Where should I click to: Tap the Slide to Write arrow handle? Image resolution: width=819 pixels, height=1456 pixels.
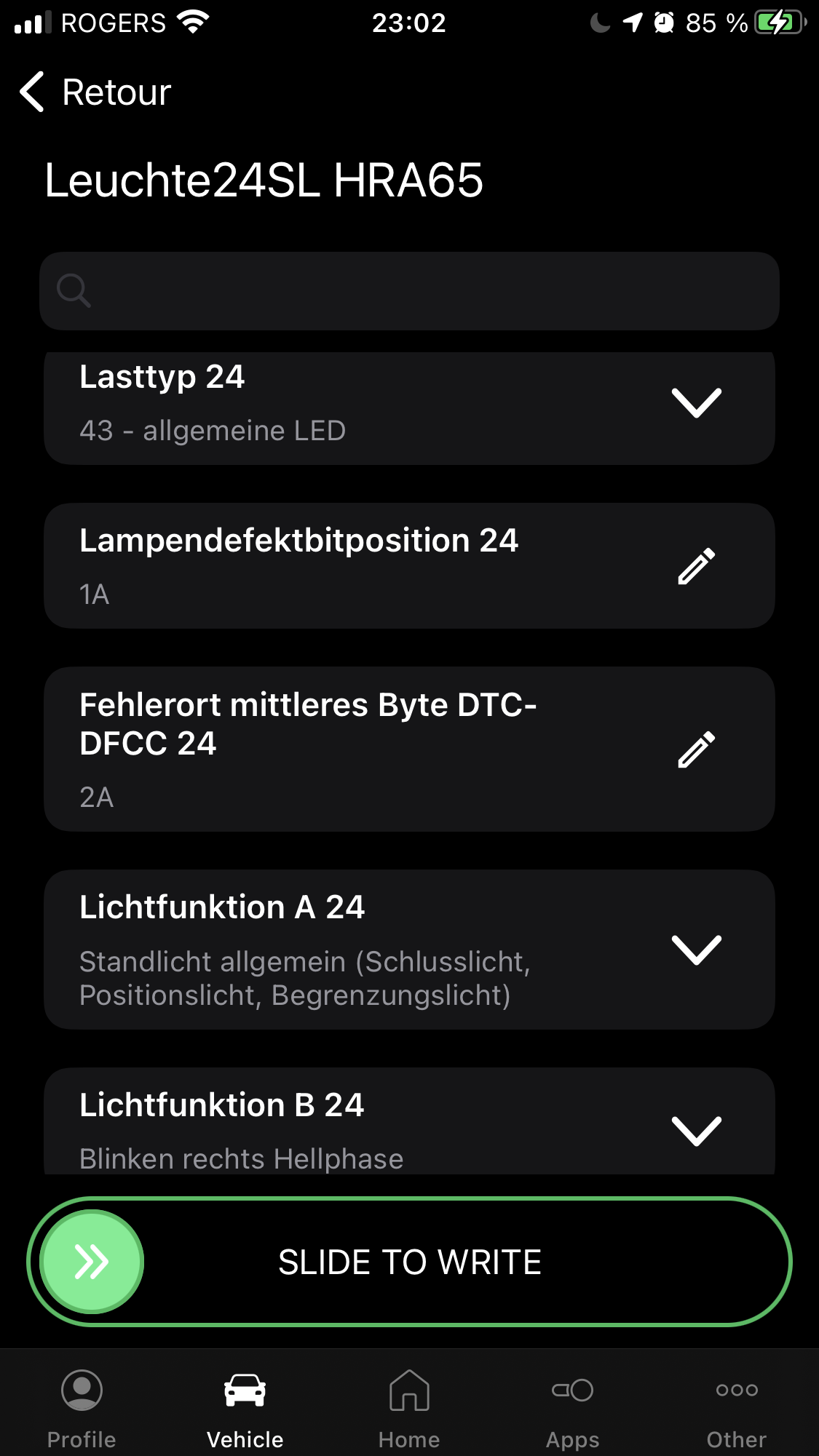(x=92, y=1262)
